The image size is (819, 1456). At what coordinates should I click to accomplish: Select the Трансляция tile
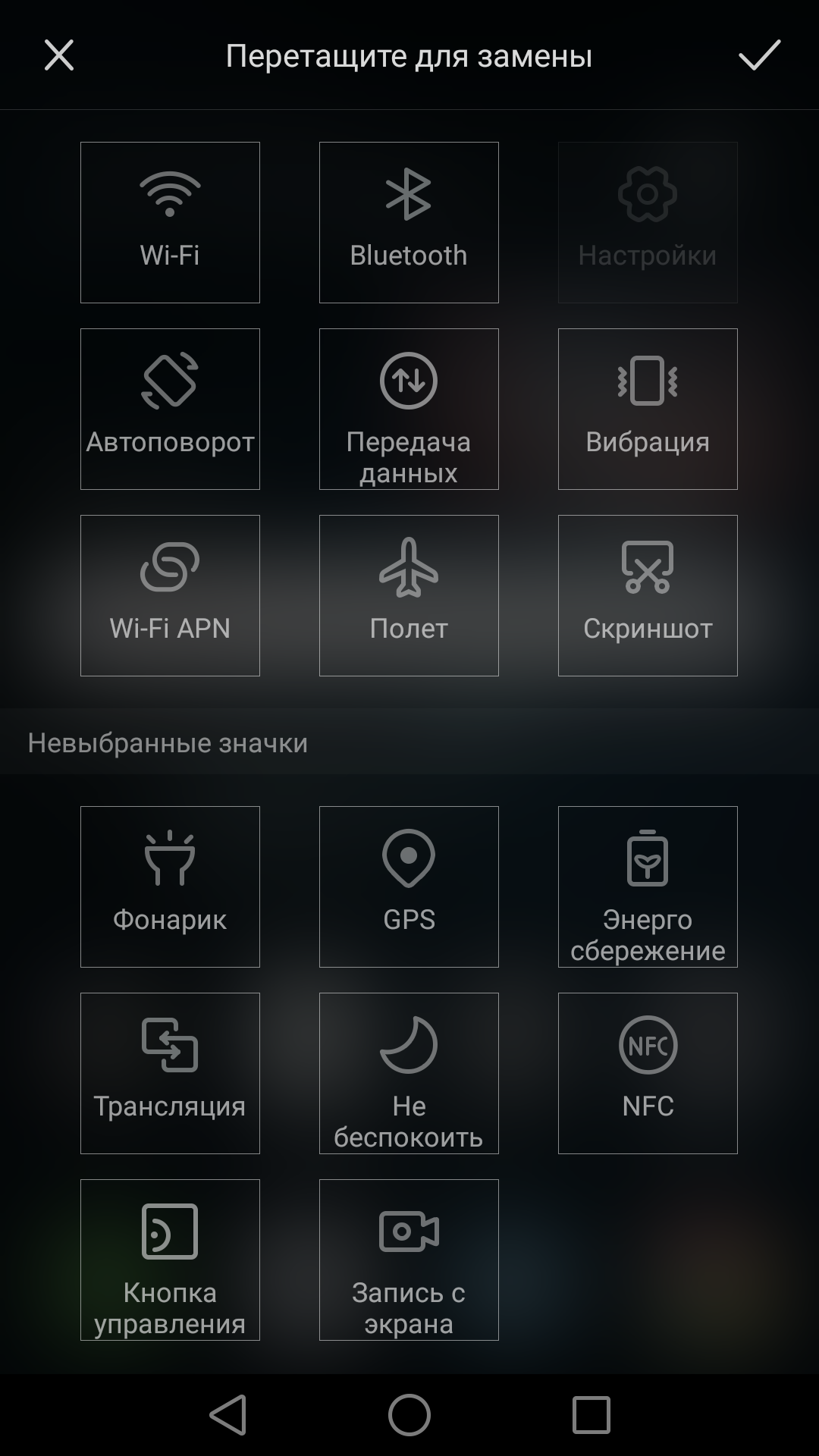170,1073
